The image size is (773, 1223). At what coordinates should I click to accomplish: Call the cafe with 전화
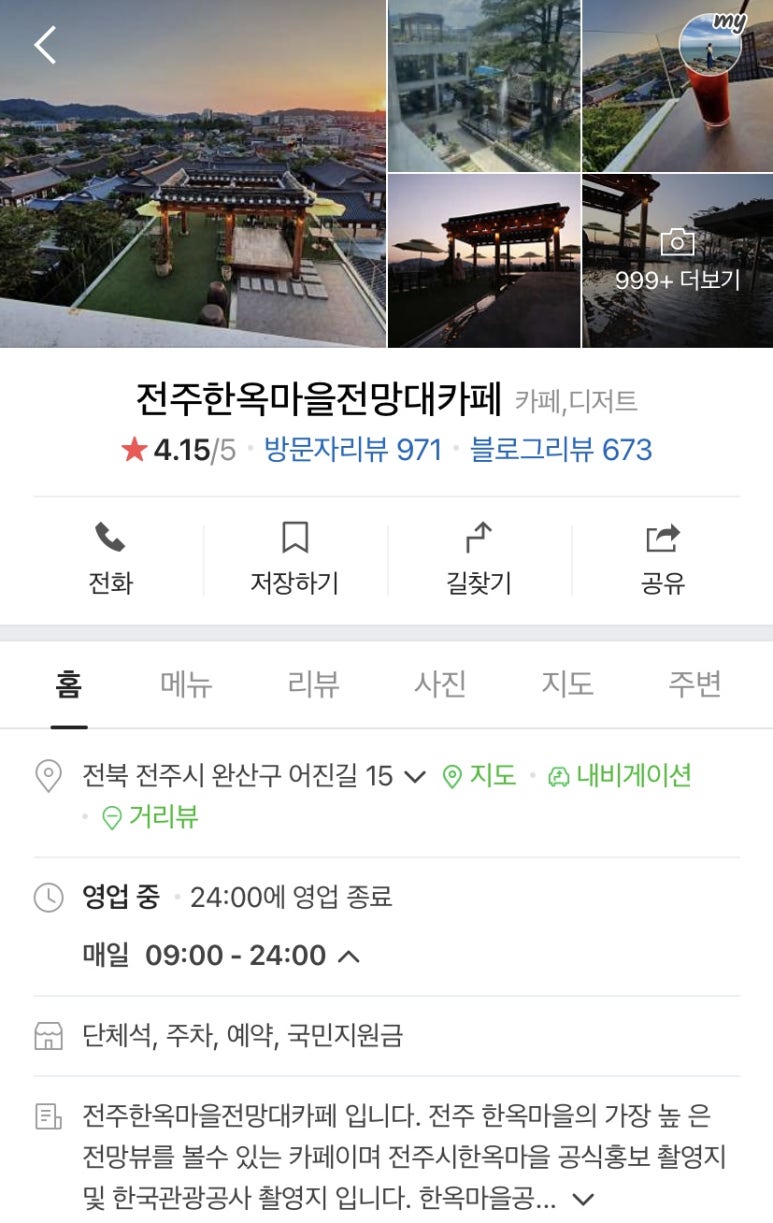coord(110,559)
